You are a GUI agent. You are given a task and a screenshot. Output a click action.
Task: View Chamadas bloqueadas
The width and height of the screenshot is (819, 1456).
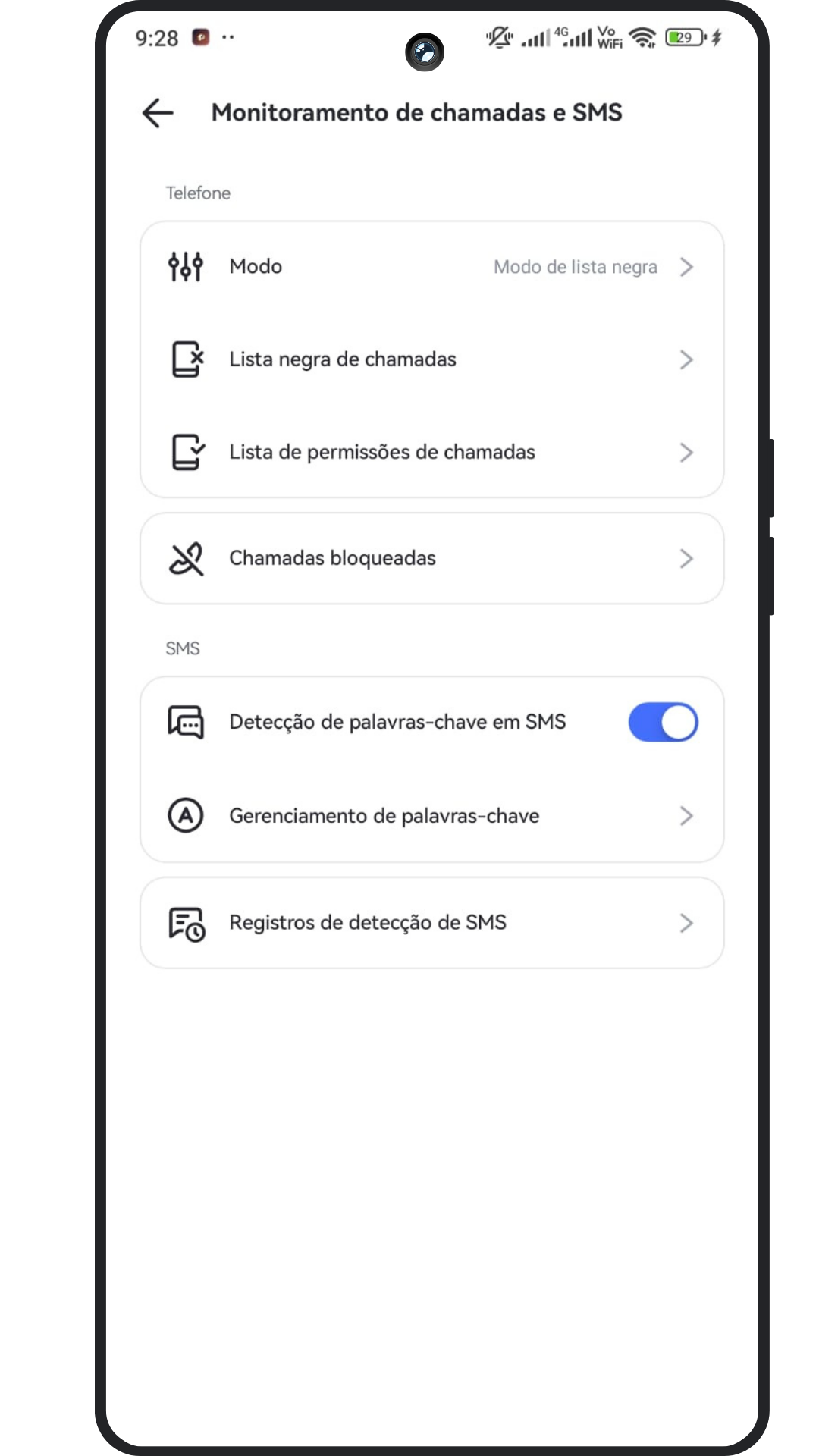click(431, 559)
